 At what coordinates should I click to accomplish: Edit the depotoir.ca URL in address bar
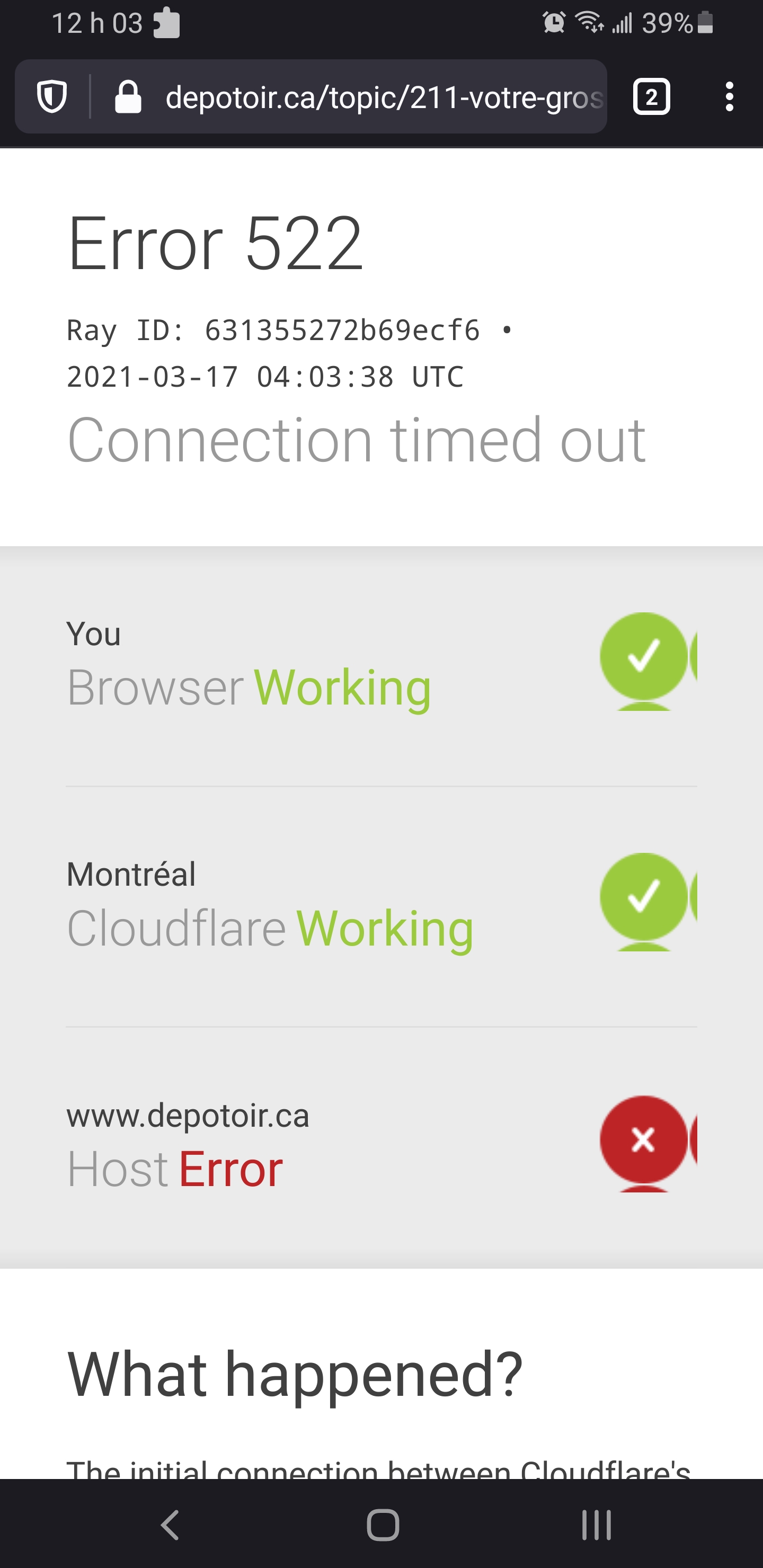coord(384,97)
